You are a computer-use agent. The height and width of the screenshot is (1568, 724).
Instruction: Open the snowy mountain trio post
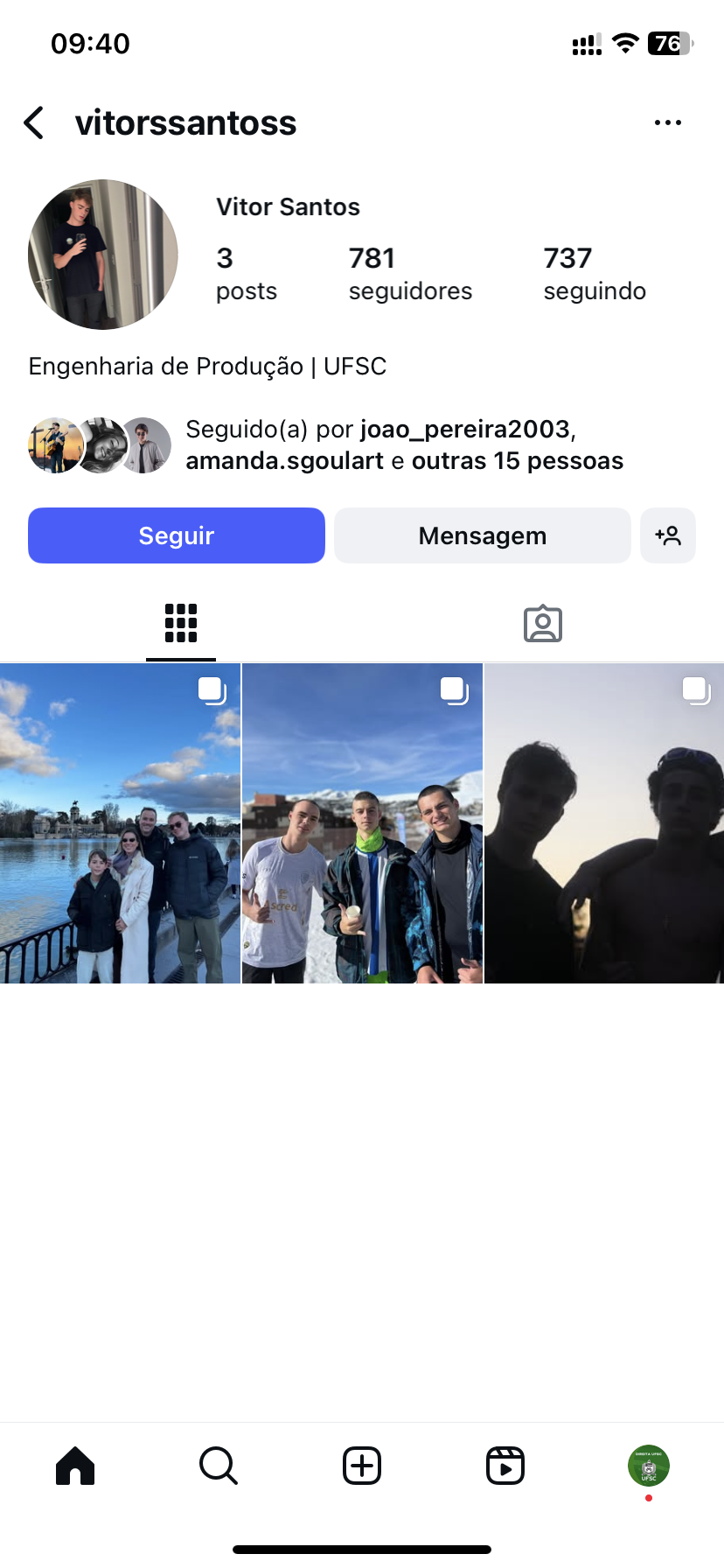362,823
